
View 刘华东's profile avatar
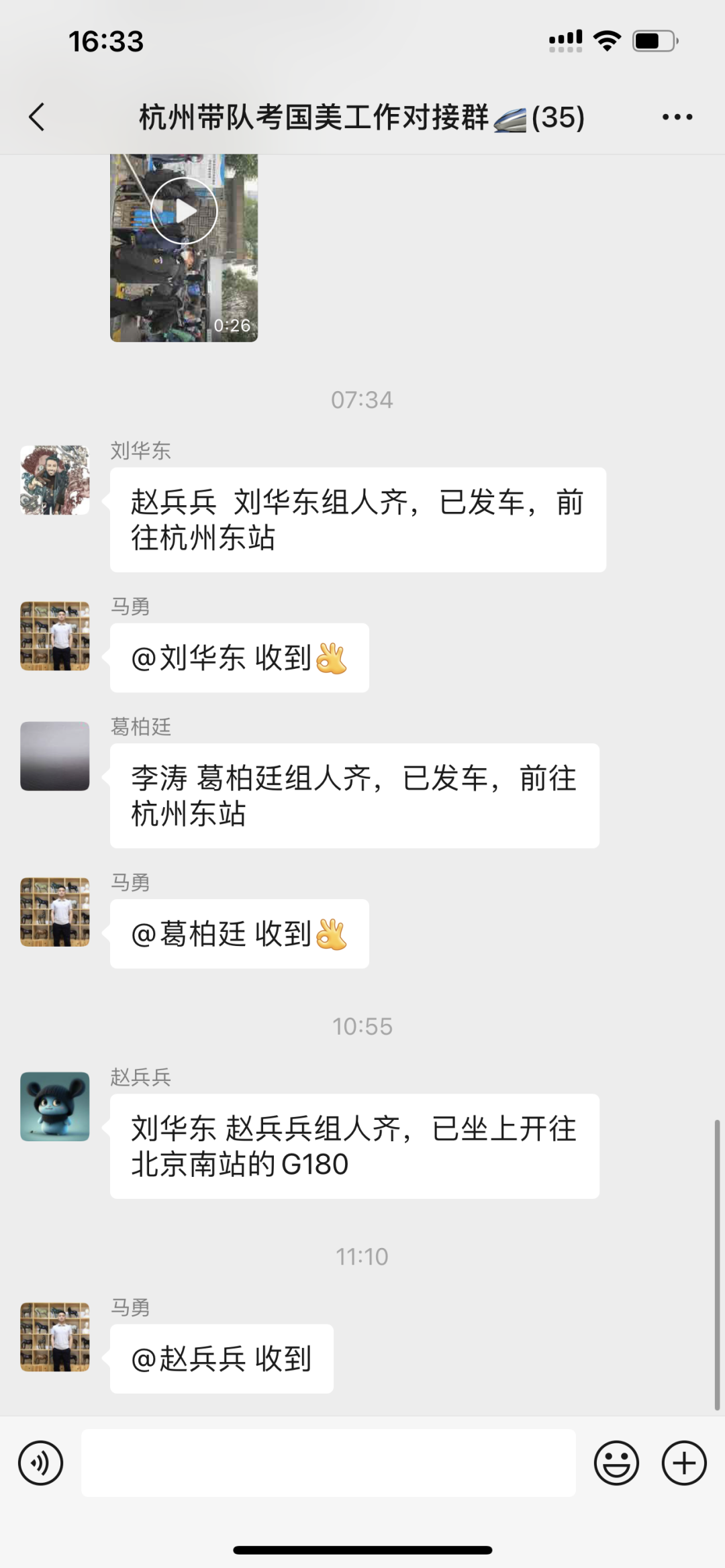pos(55,480)
